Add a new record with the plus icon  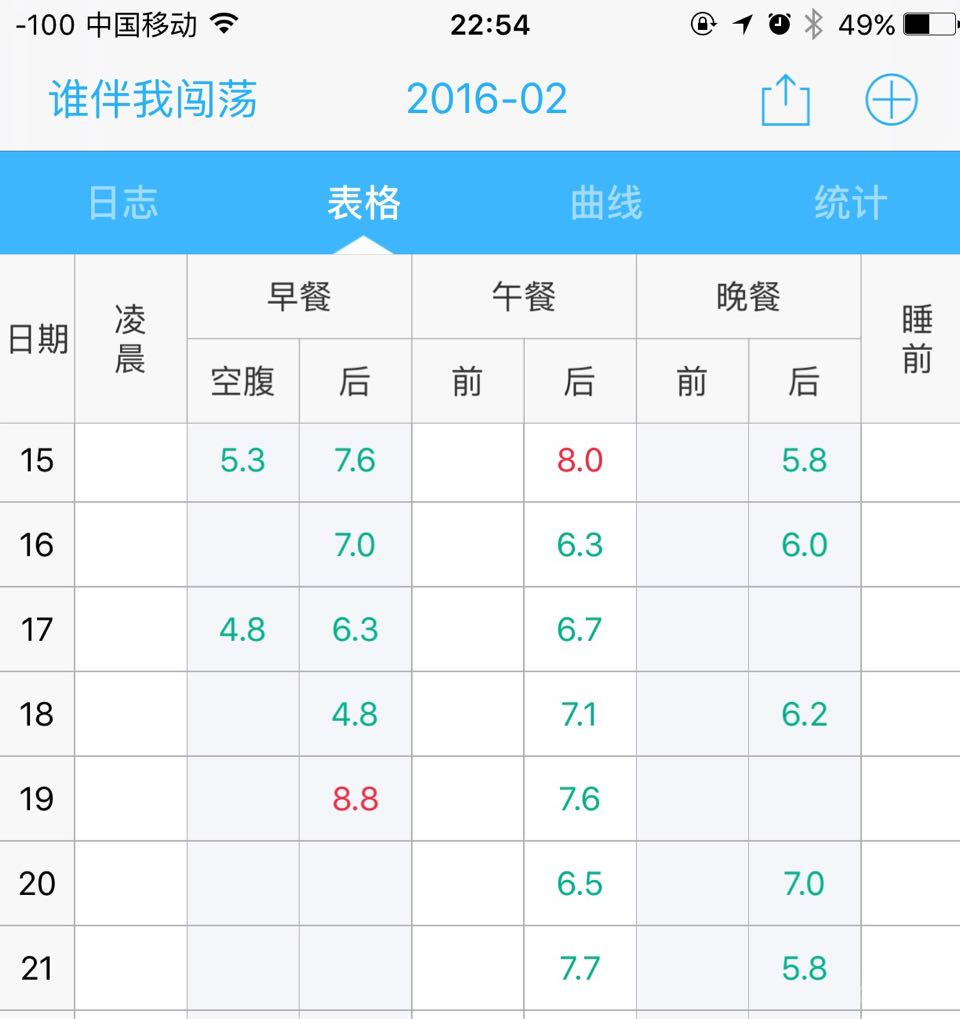[x=890, y=100]
